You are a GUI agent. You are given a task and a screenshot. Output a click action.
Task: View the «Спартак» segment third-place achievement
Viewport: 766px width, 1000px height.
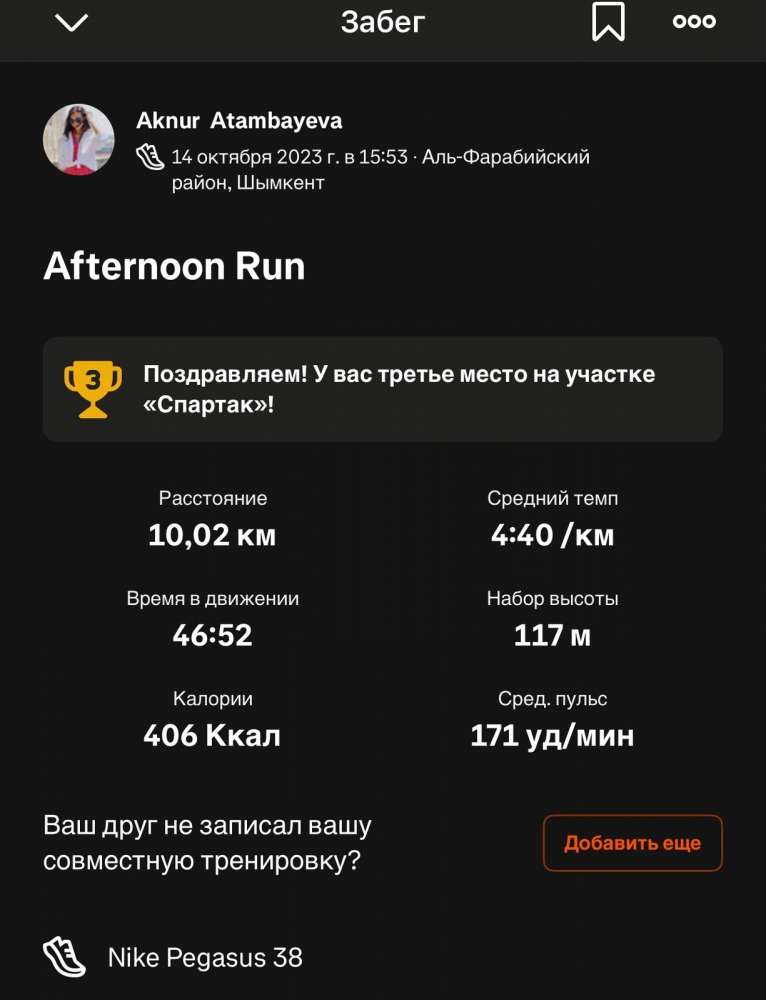click(x=382, y=389)
